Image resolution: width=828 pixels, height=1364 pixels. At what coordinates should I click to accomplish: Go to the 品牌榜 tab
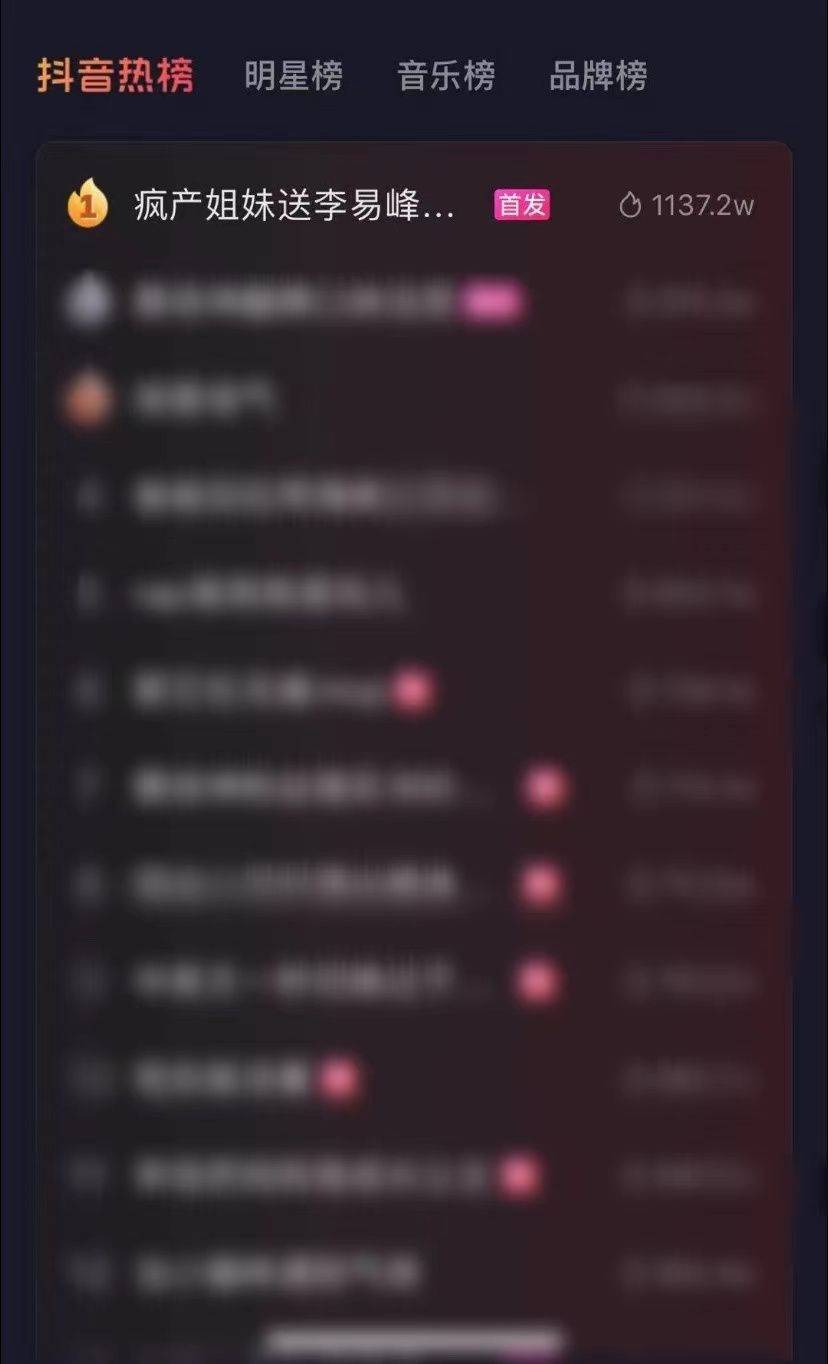click(x=598, y=76)
